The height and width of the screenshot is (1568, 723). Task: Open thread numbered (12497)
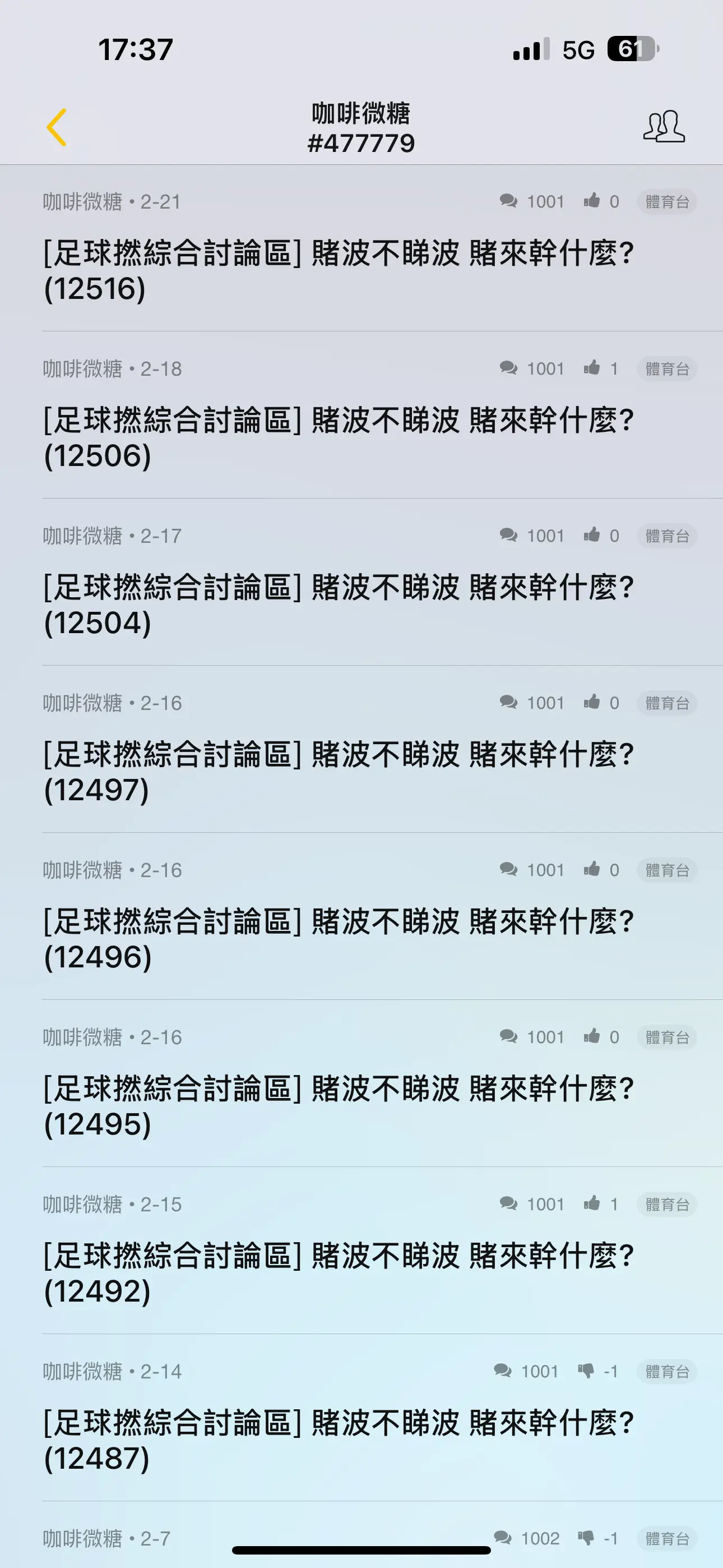[361, 749]
